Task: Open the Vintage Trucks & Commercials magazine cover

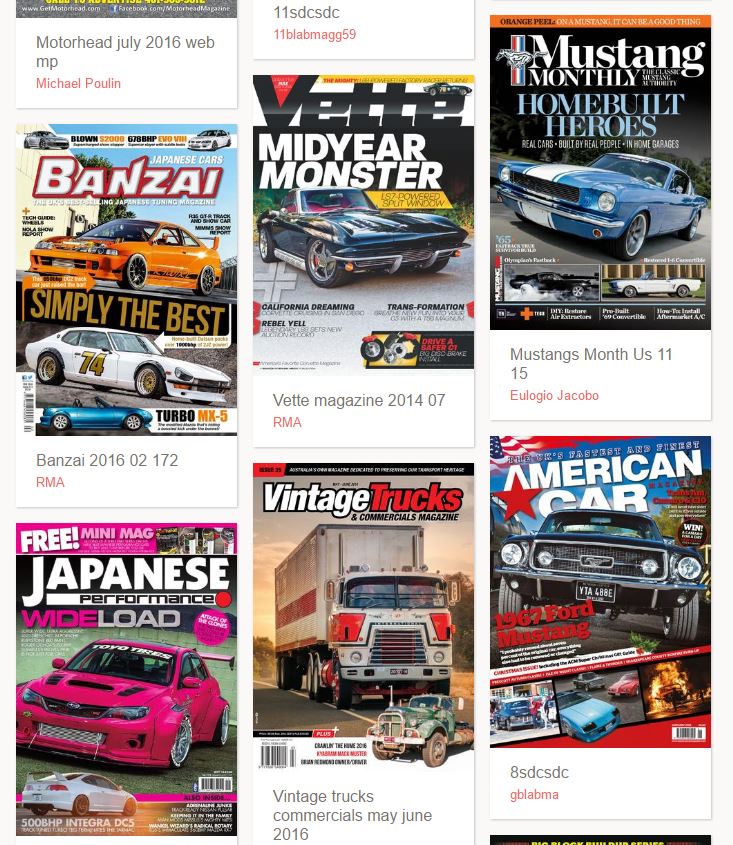Action: (363, 615)
